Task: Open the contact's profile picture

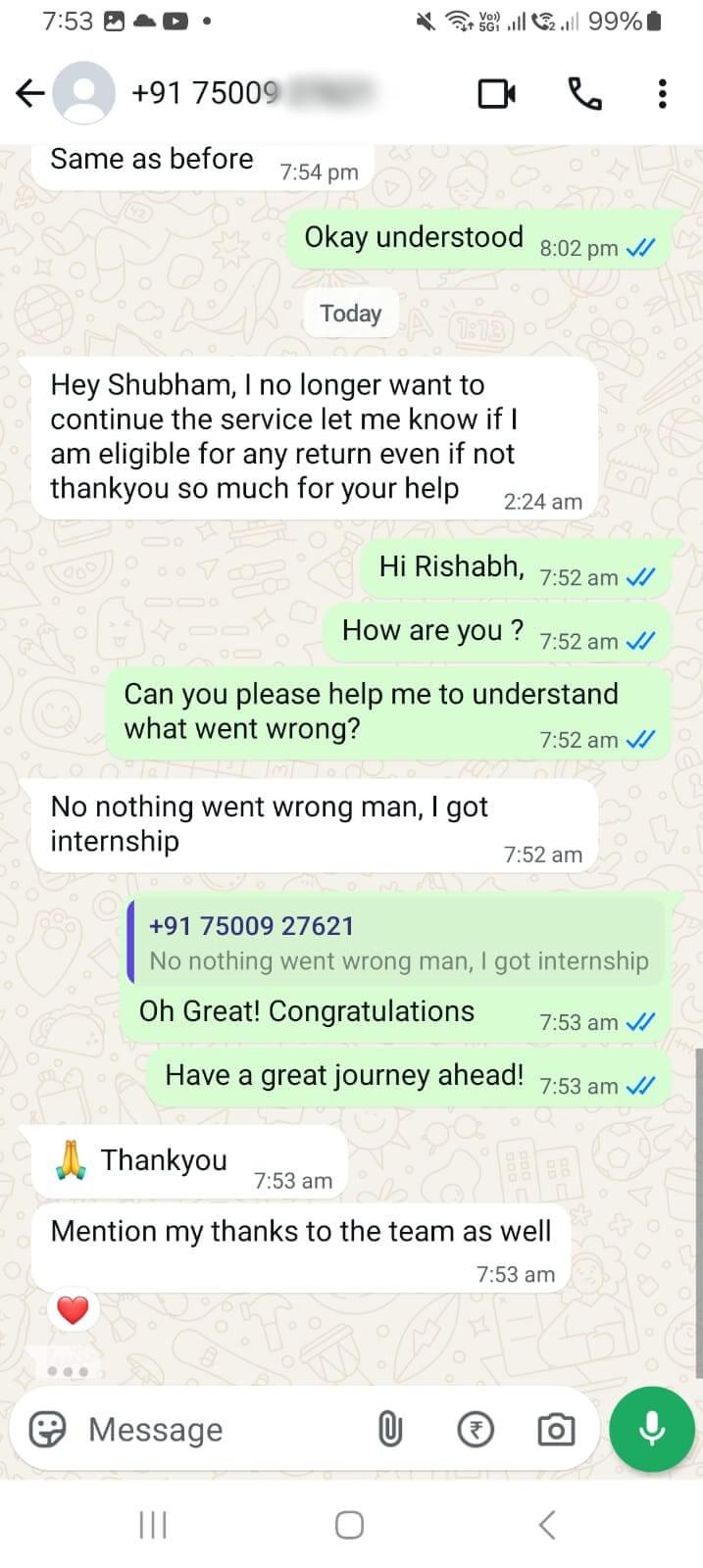Action: pyautogui.click(x=83, y=93)
